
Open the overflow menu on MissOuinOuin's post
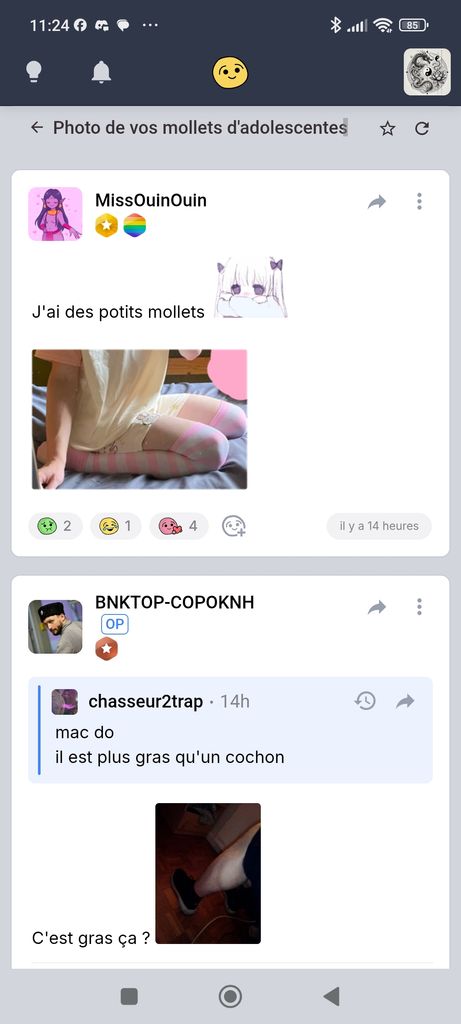[419, 201]
